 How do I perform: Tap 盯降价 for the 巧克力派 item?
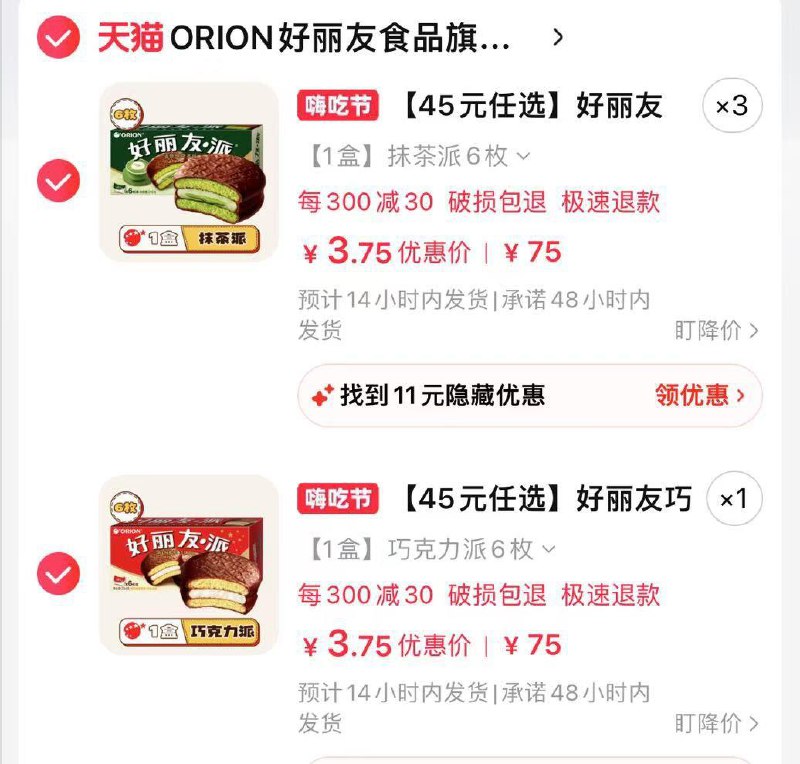tap(716, 722)
